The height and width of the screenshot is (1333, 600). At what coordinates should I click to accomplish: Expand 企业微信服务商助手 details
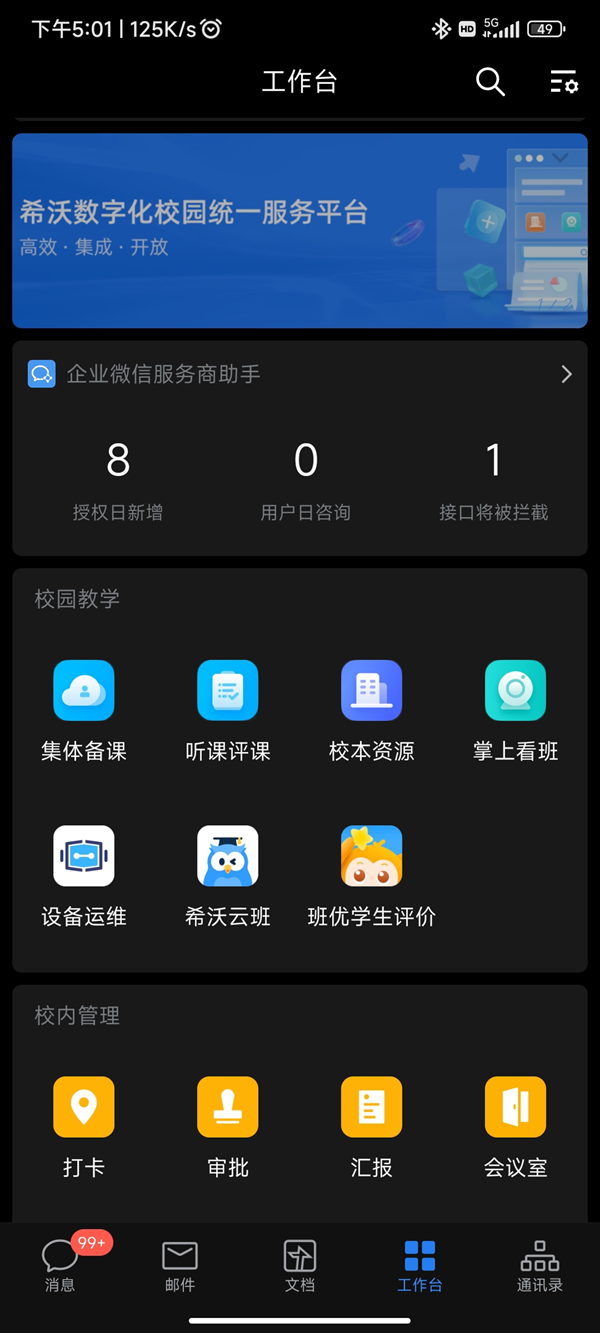pyautogui.click(x=566, y=374)
